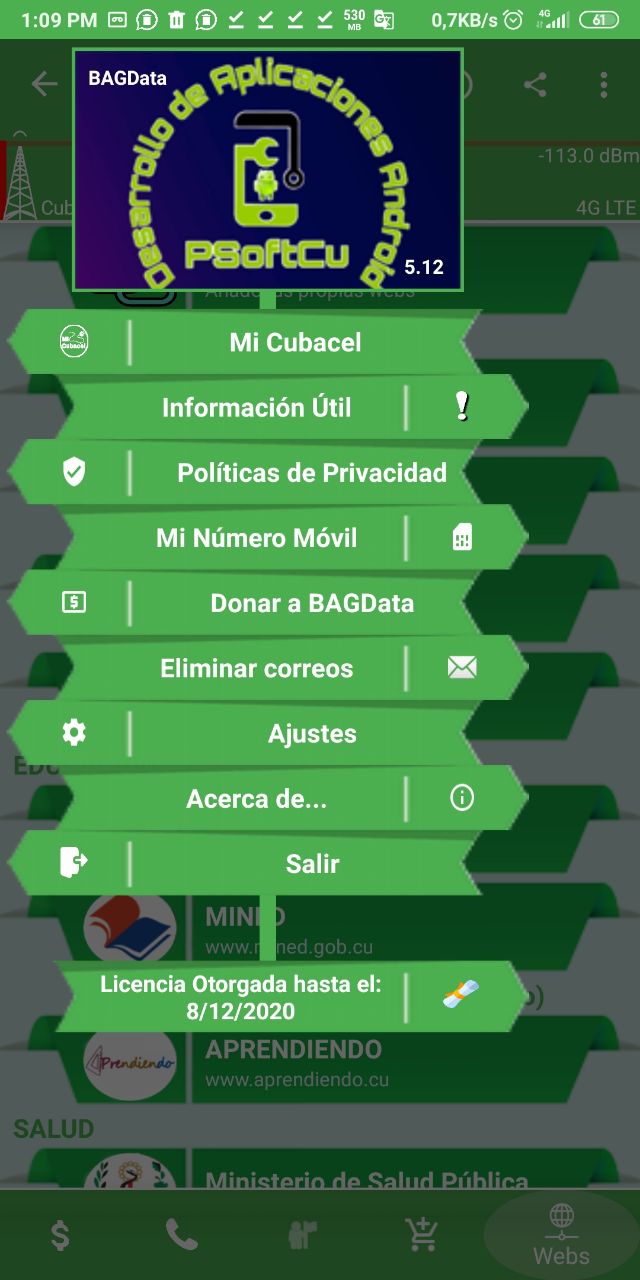The image size is (640, 1280).
Task: Open the dollar sign balance tab
Action: tap(60, 1236)
